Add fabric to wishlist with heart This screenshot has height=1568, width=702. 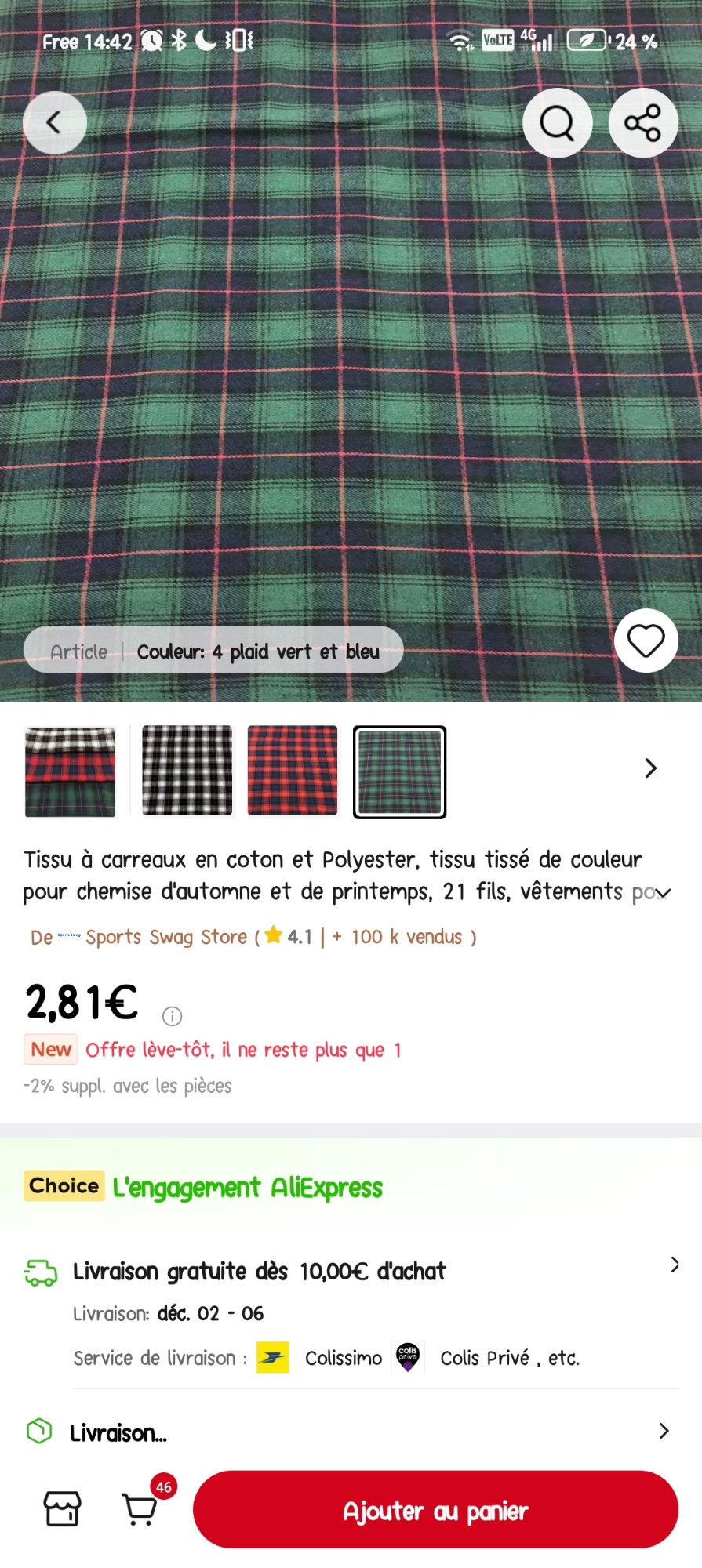tap(646, 641)
